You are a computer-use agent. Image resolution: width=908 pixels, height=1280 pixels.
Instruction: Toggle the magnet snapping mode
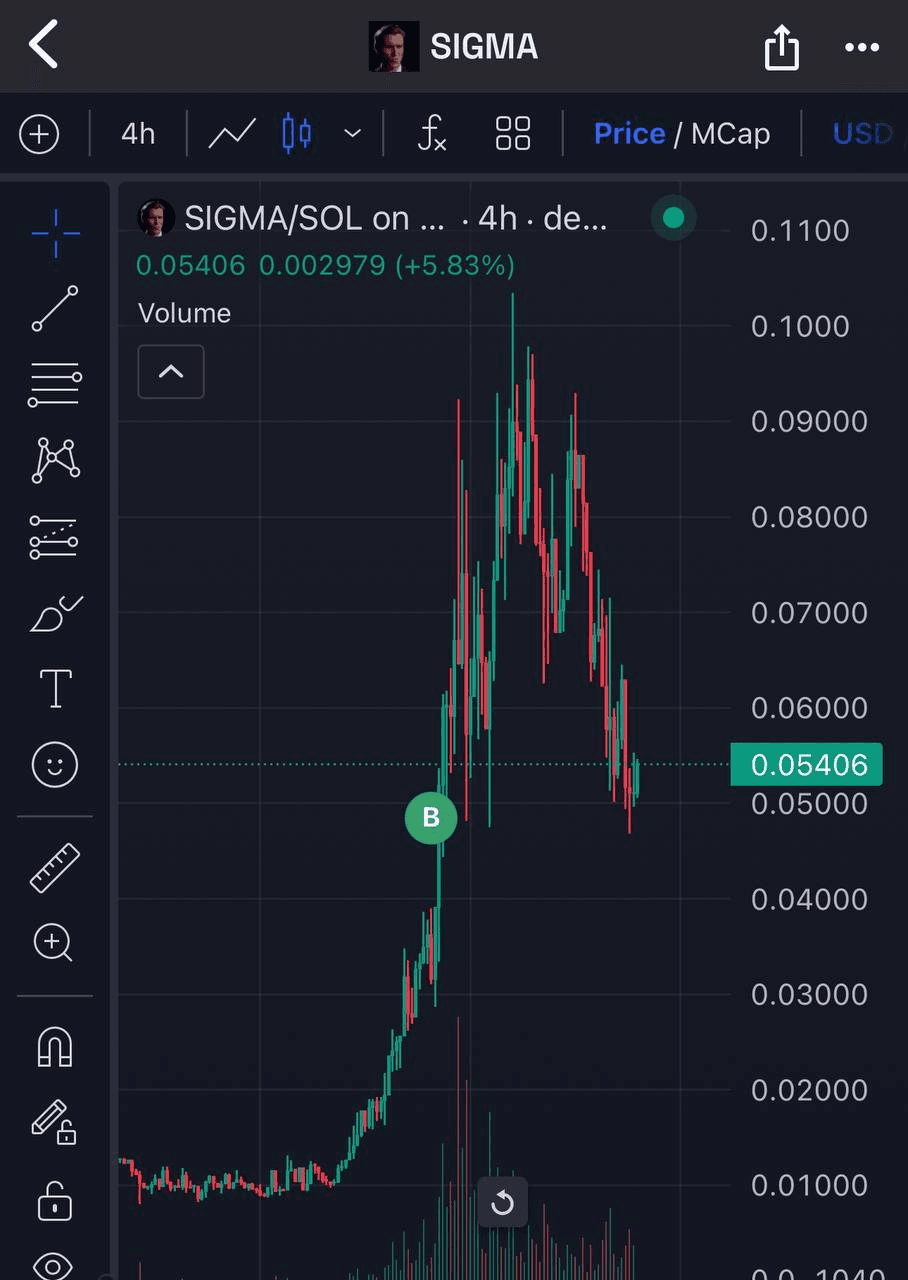[55, 1047]
